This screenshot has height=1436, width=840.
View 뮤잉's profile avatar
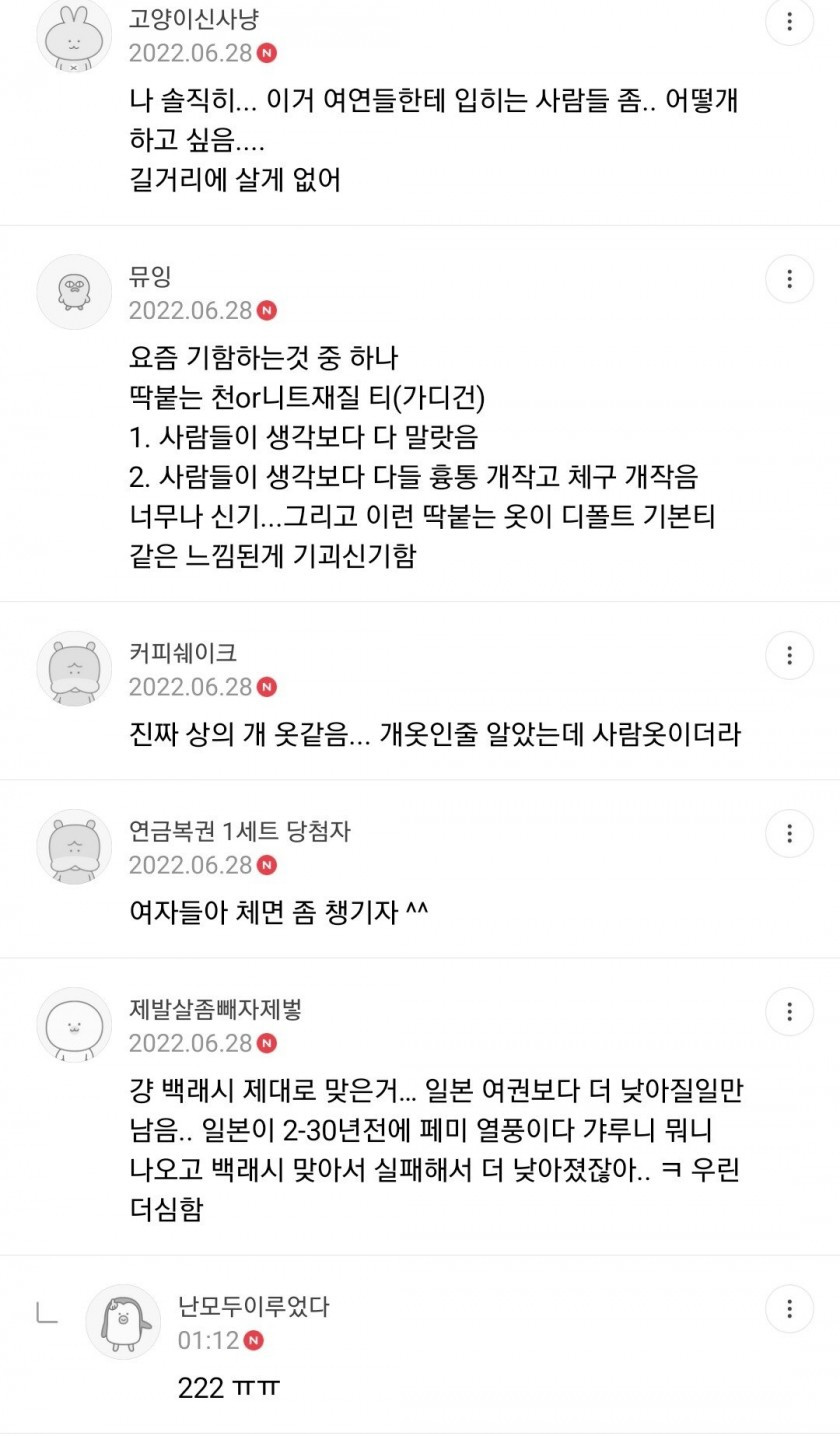pos(74,291)
